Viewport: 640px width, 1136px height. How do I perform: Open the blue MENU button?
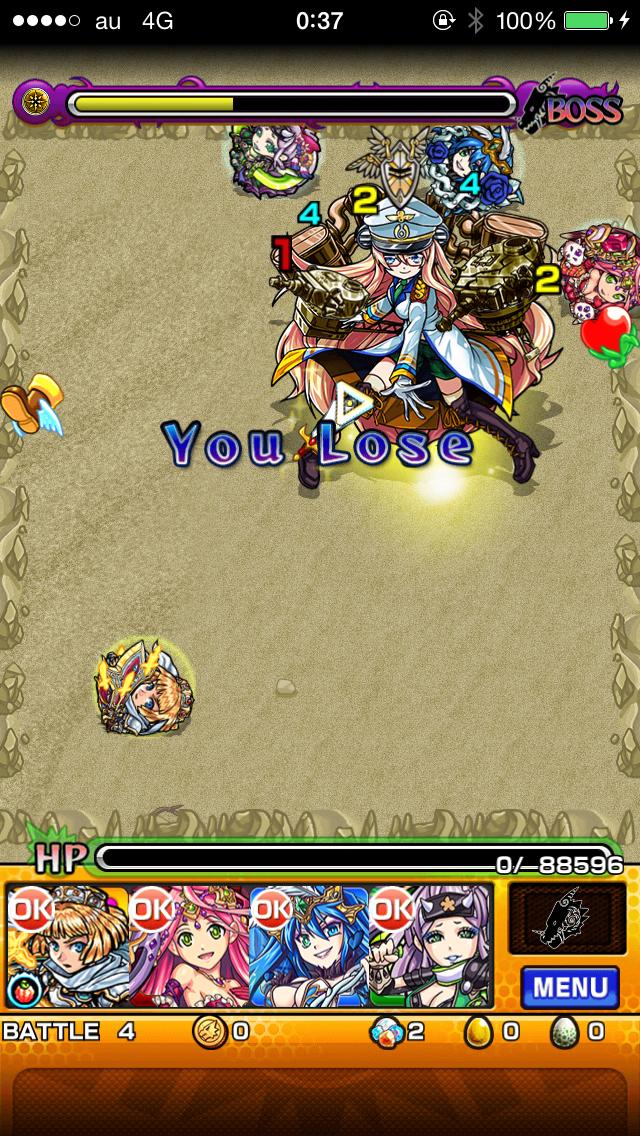tap(570, 987)
